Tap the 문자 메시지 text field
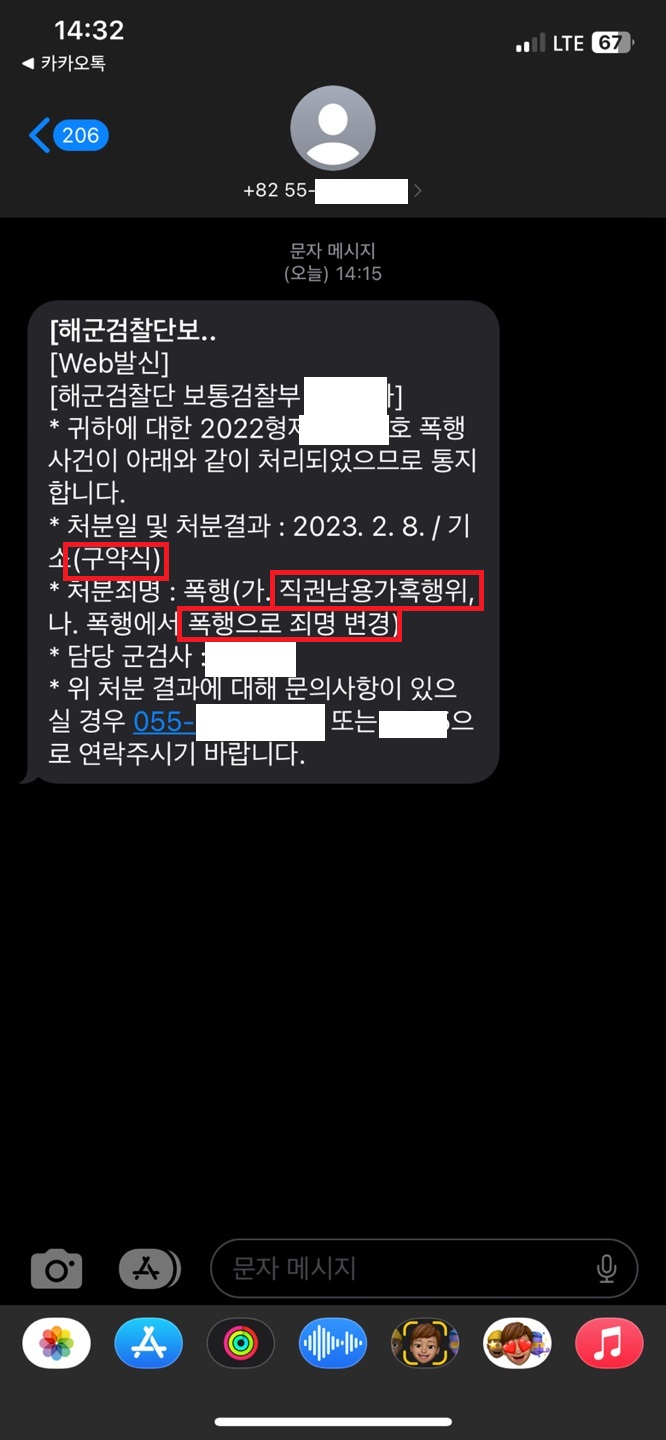This screenshot has height=1440, width=666. [x=400, y=1269]
